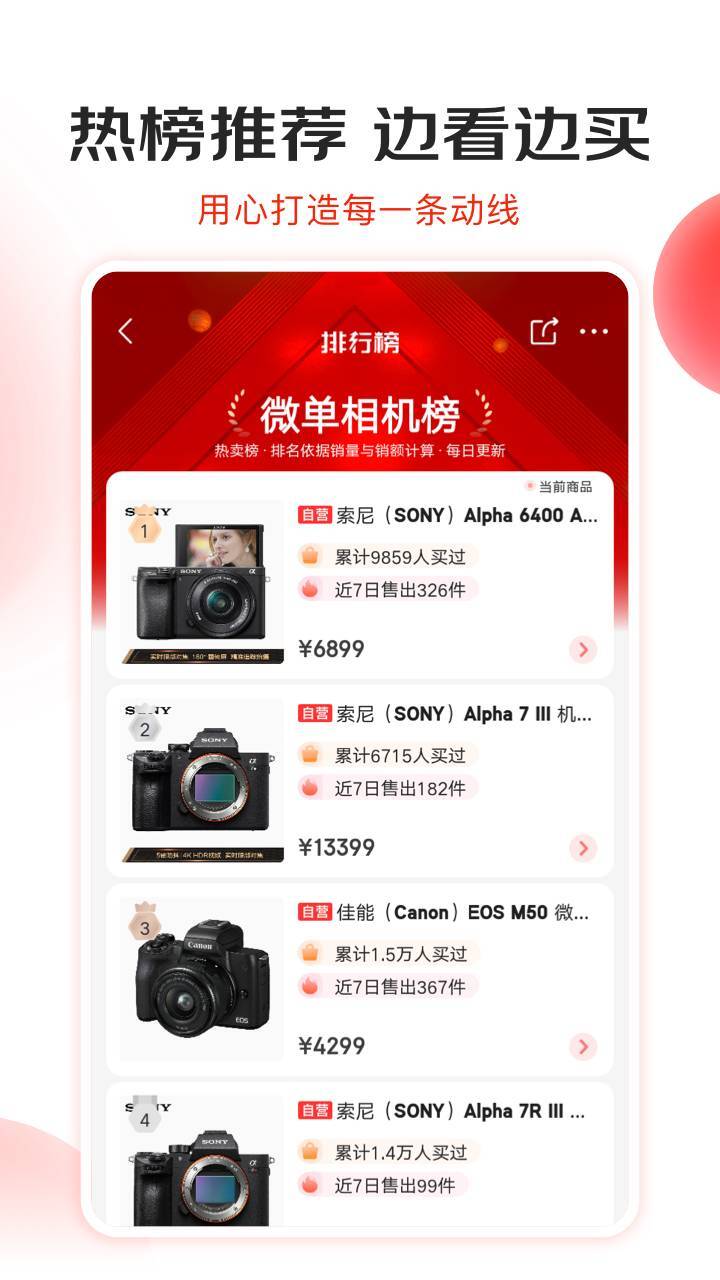The width and height of the screenshot is (720, 1280).
Task: Tap the red chevron on the Alpha 7 III card
Action: (x=581, y=848)
